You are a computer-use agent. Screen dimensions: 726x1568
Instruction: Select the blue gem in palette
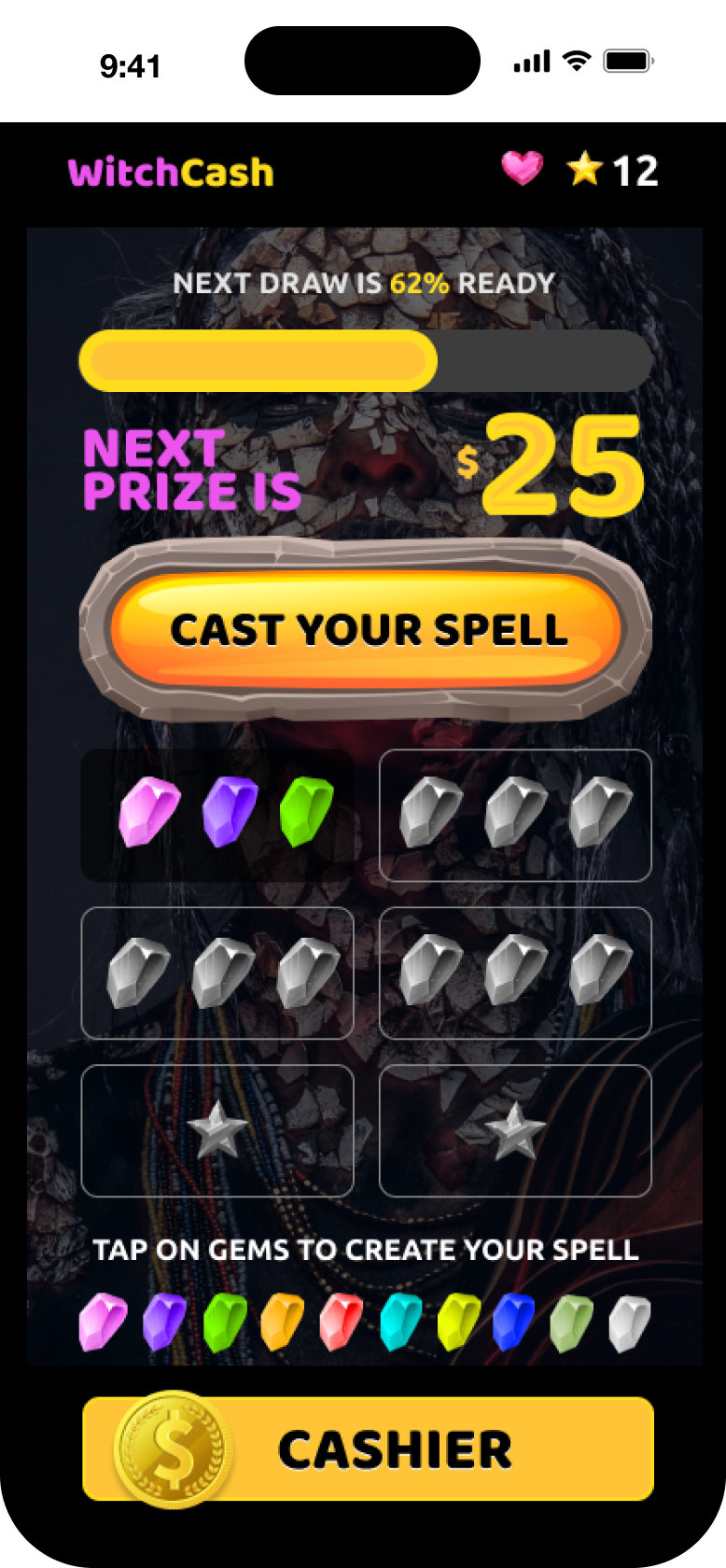[513, 1323]
